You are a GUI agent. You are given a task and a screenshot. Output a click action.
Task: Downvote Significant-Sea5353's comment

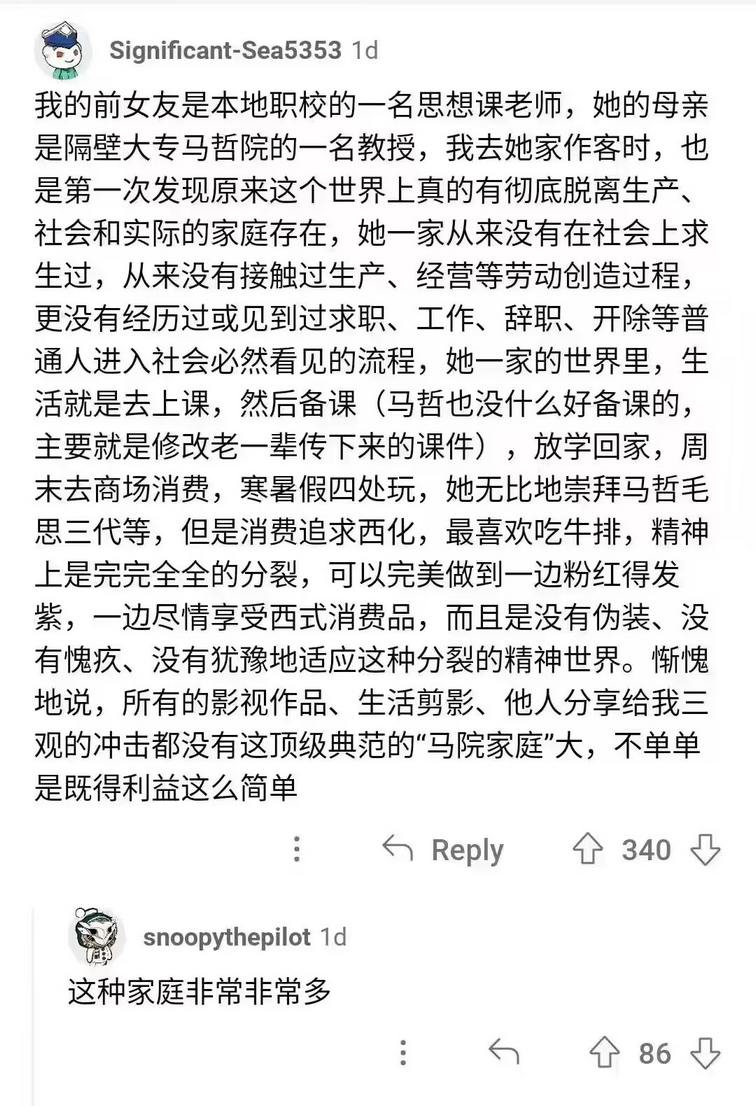[706, 850]
